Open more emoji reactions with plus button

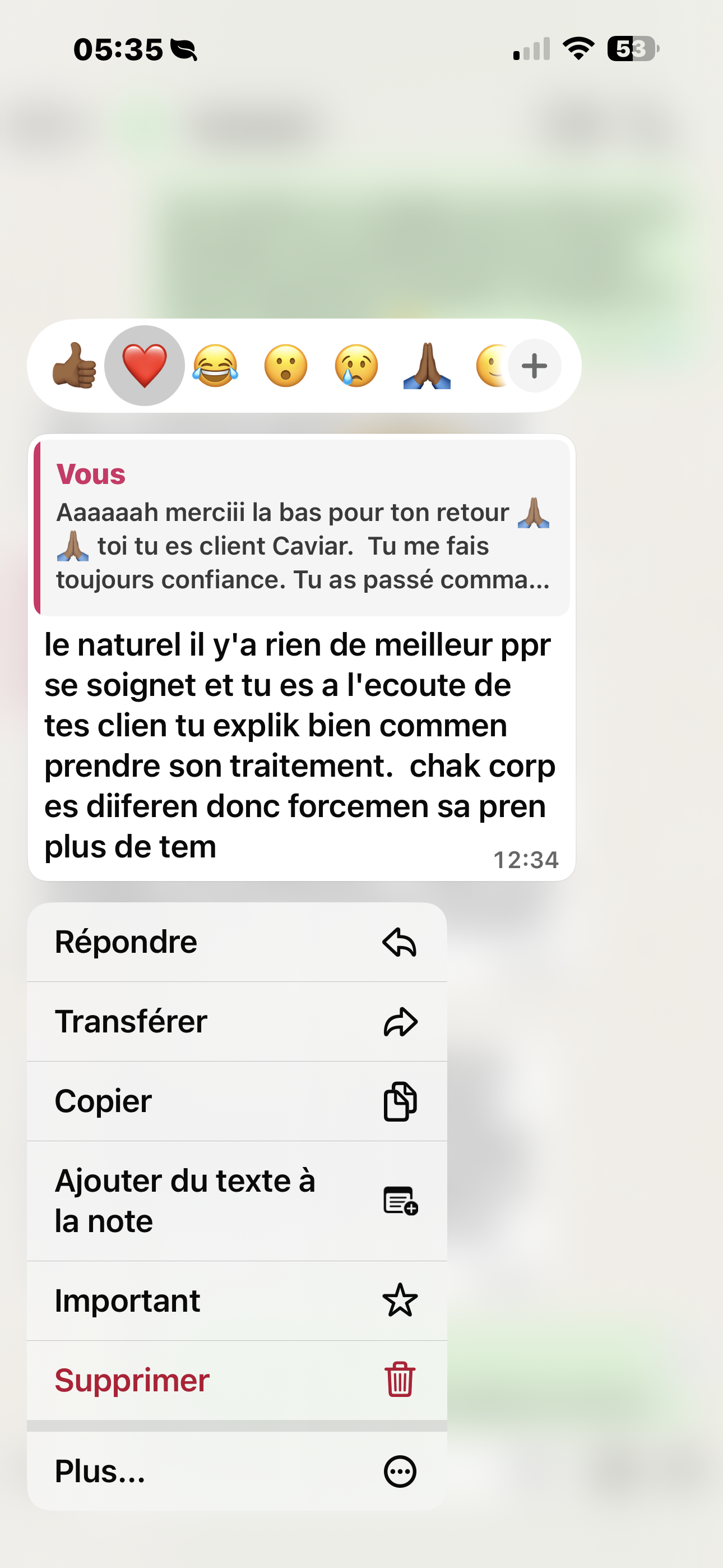pos(534,366)
